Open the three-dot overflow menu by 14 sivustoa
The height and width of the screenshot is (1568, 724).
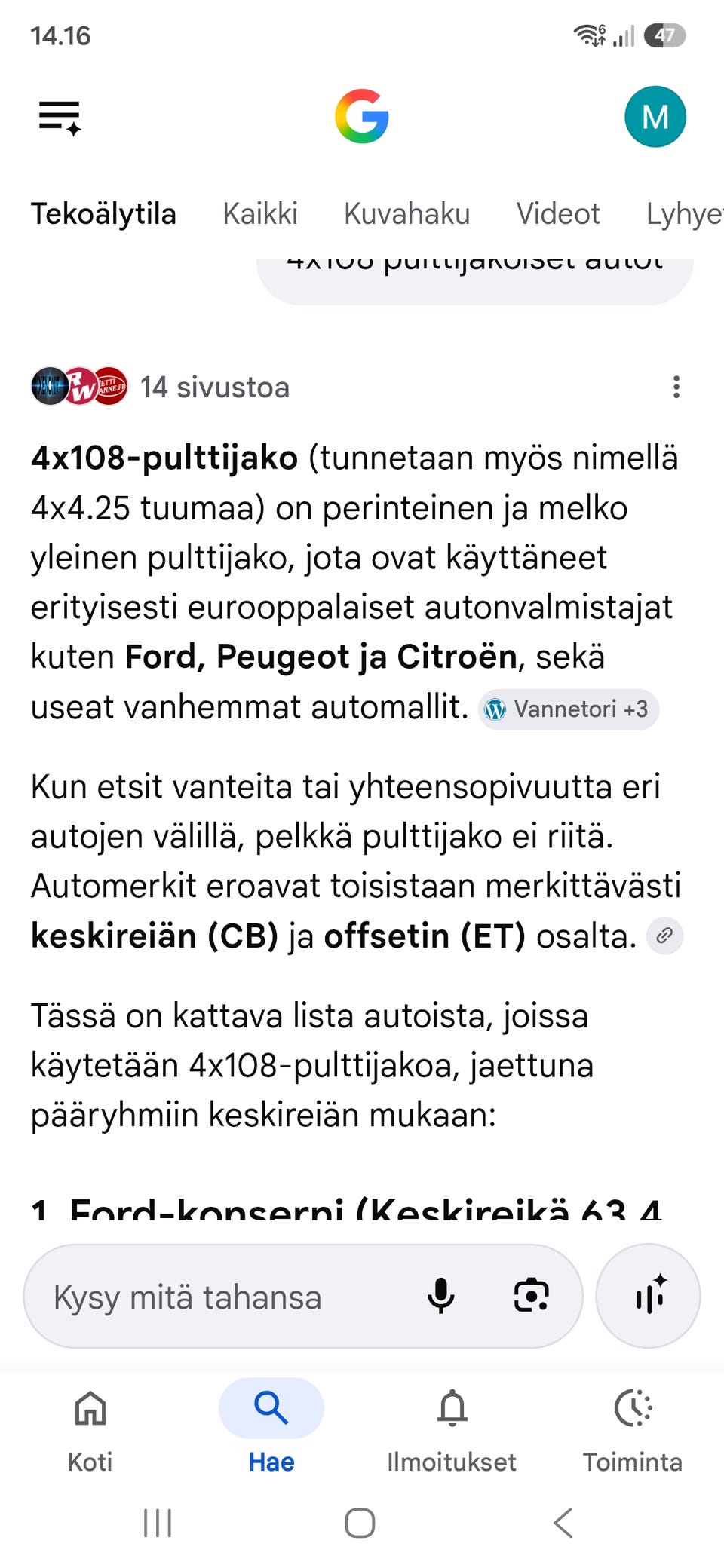676,387
